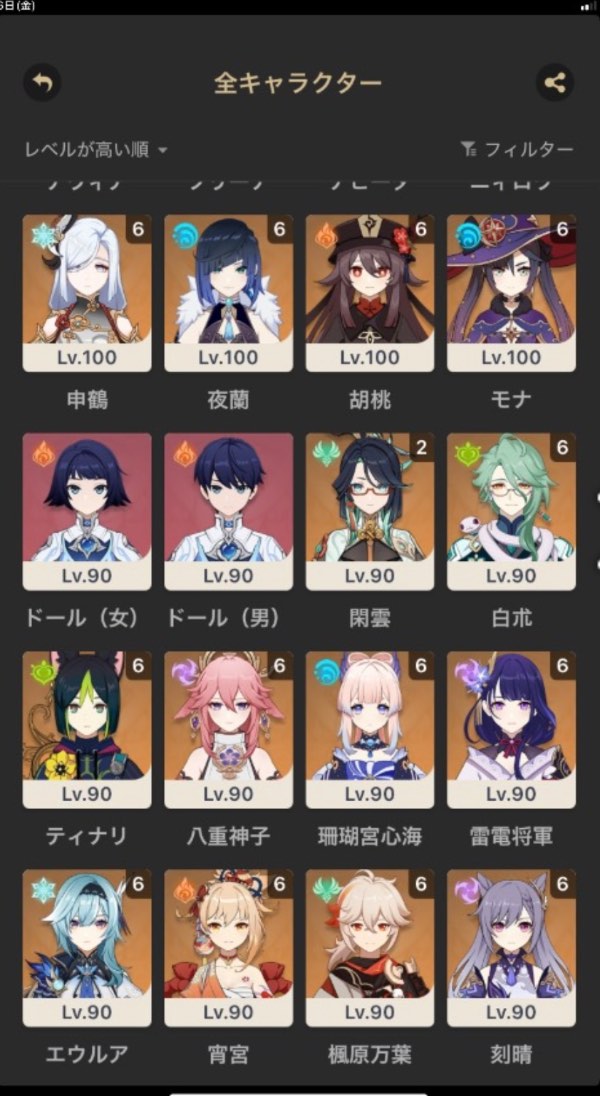The height and width of the screenshot is (1096, 600).
Task: Select the 白朮 character card
Action: pos(511,512)
